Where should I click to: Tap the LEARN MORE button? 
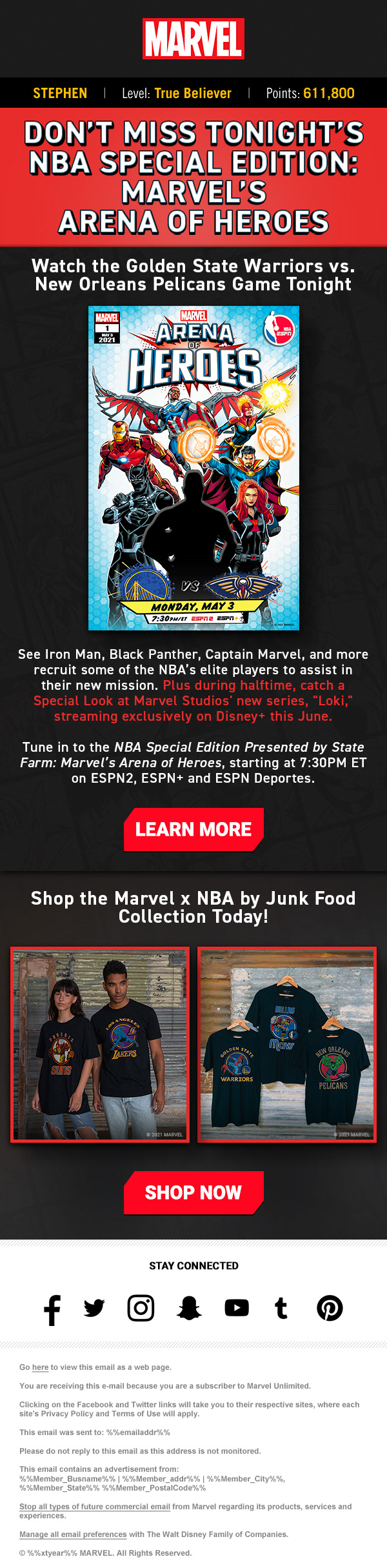point(193,829)
